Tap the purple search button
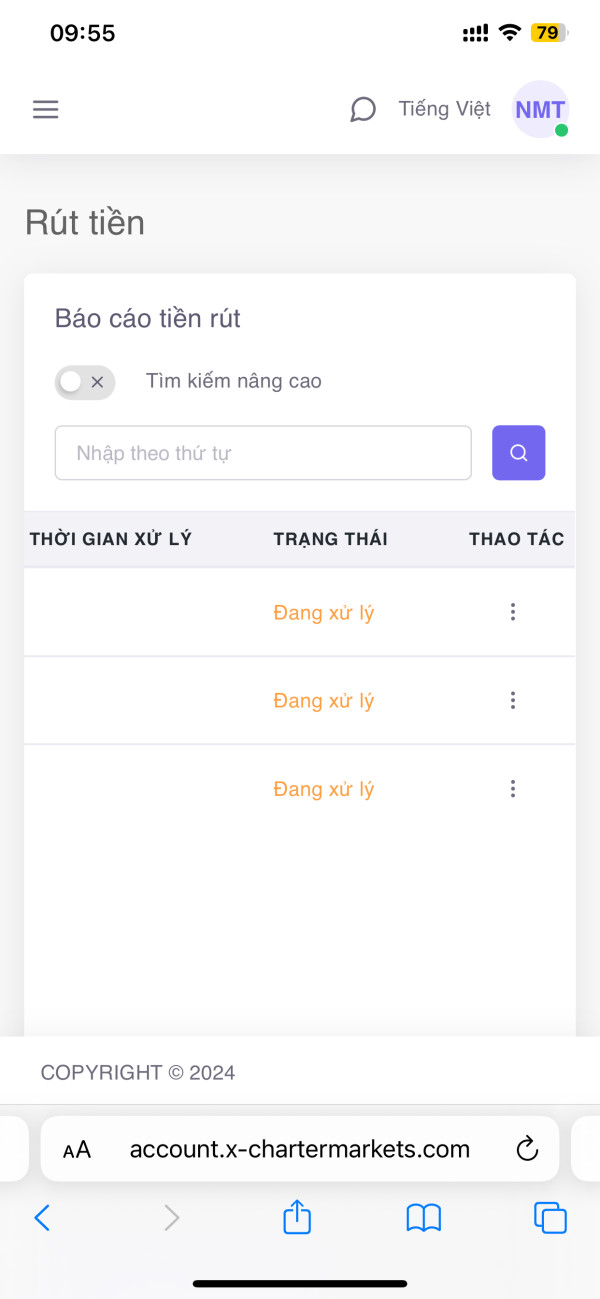600x1299 pixels. point(519,453)
